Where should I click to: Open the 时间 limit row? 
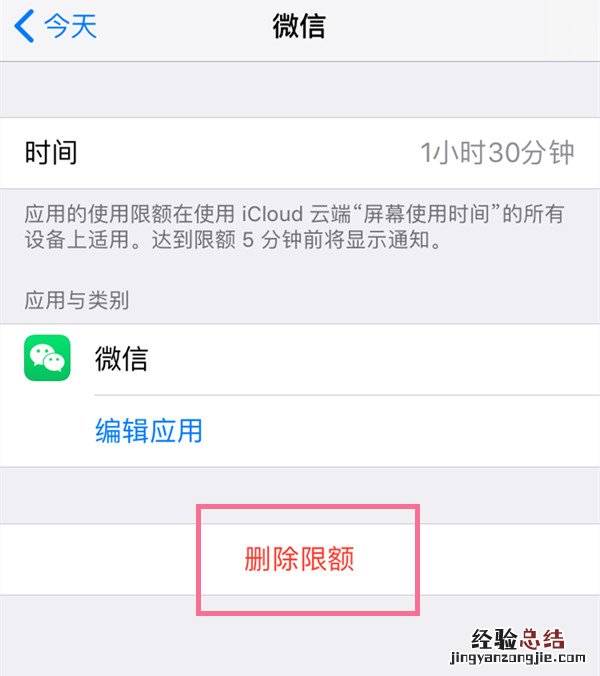[300, 153]
